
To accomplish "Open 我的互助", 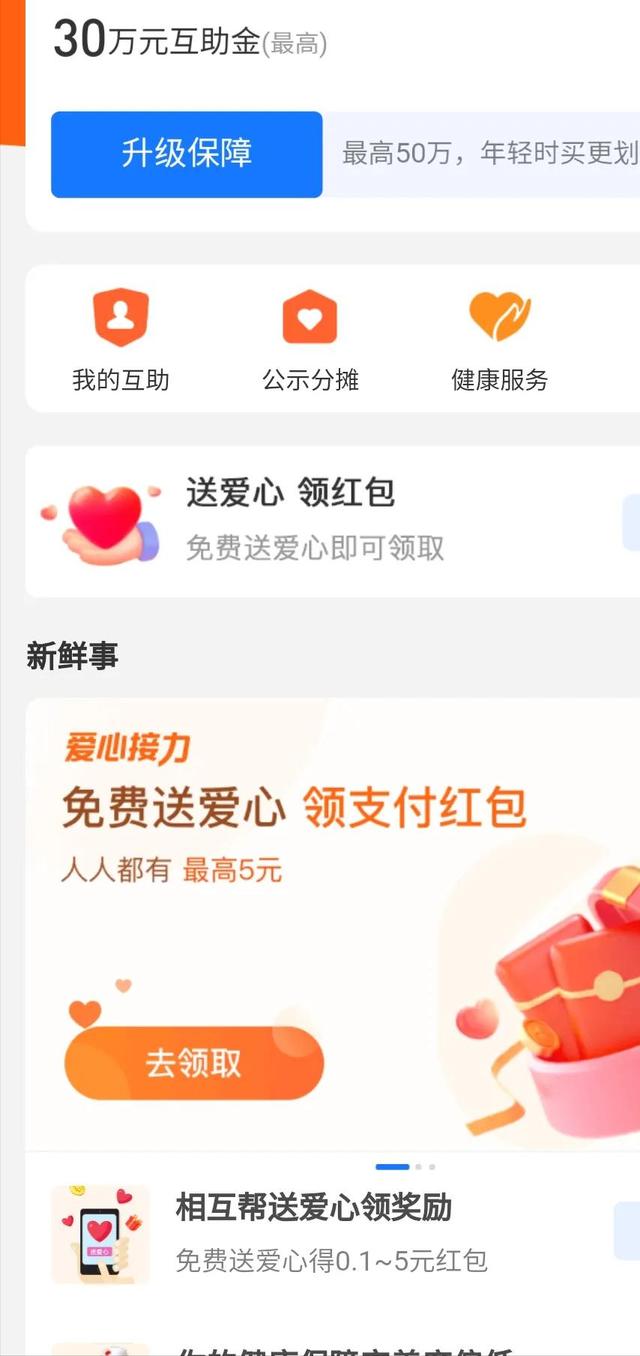I will 120,340.
